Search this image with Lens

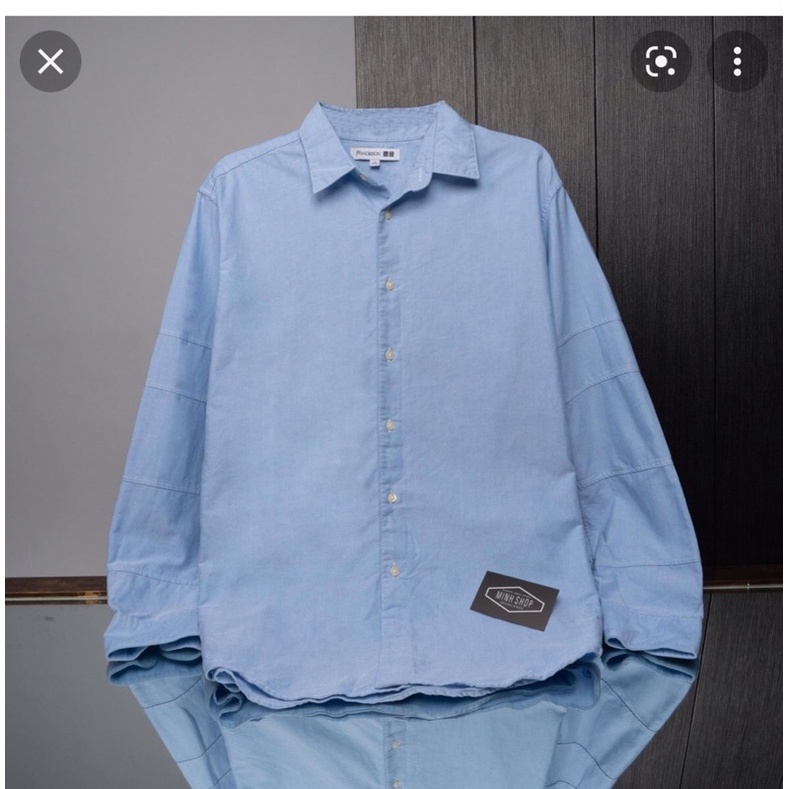661,62
